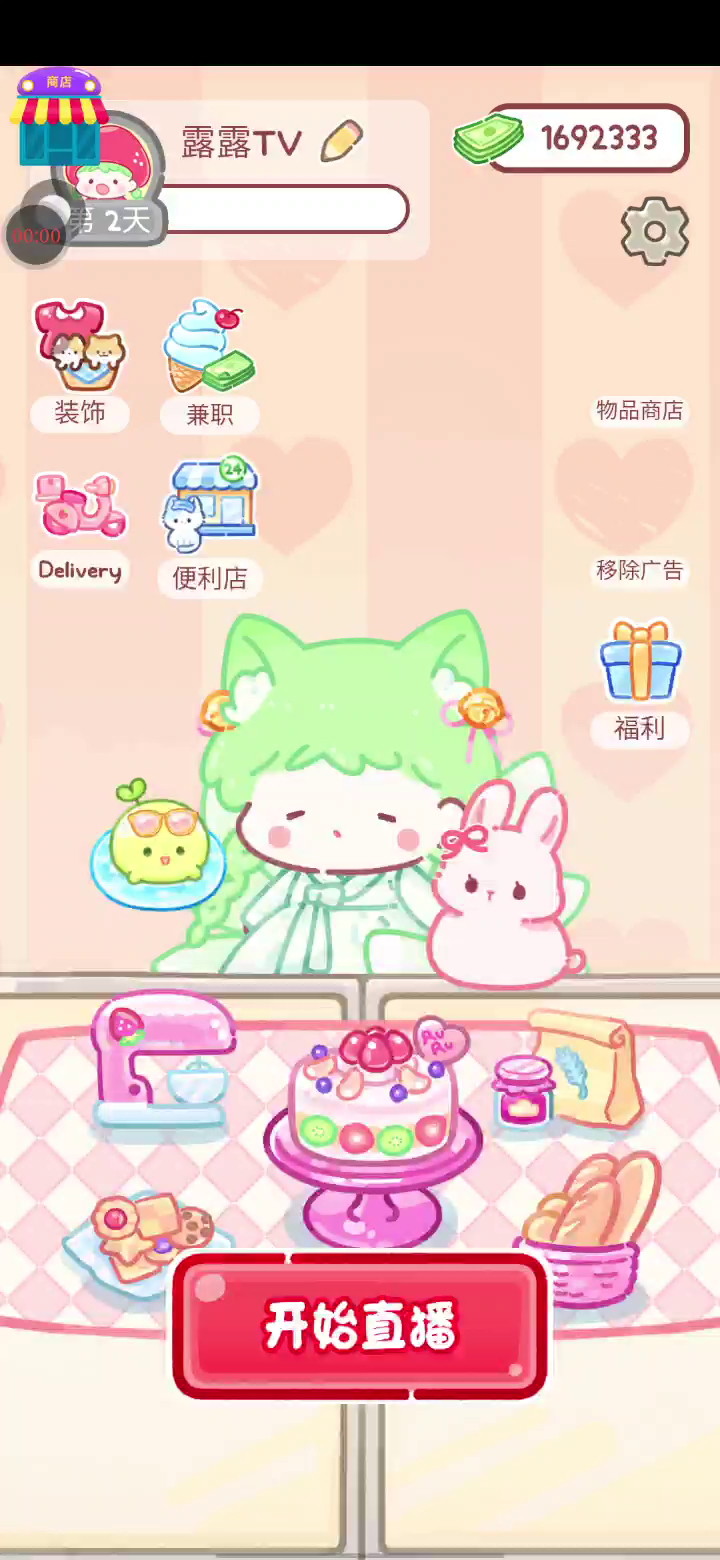The height and width of the screenshot is (1560, 720).
Task: Select 移除广告 to remove ads
Action: coord(639,570)
